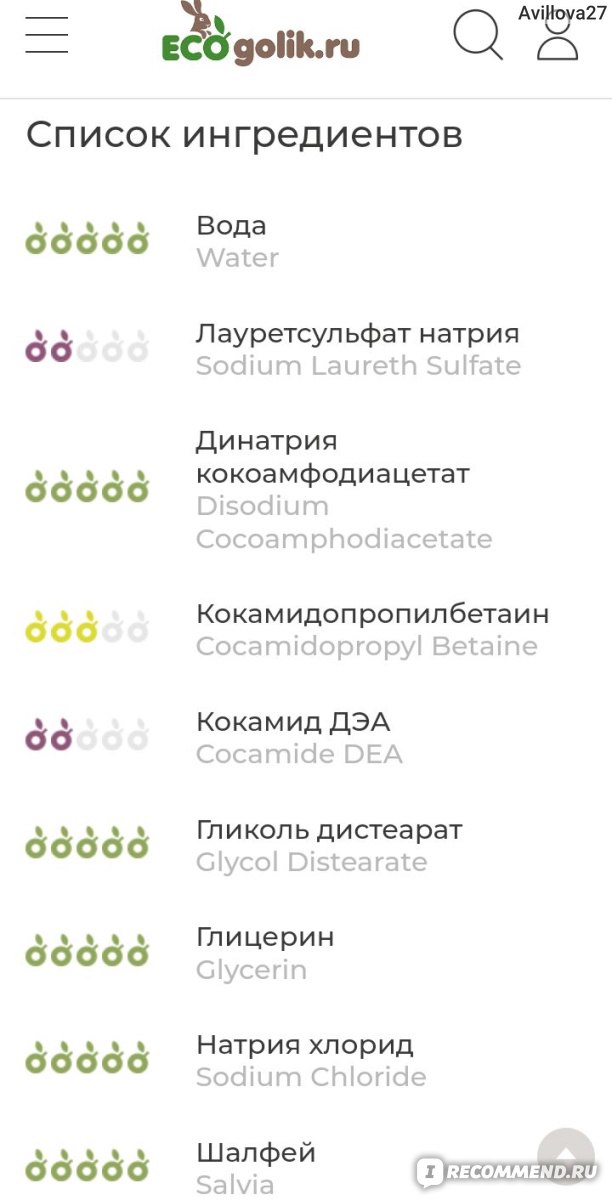Image resolution: width=612 pixels, height=1200 pixels.
Task: Open the Sodium Laureth Sulfate ingredient
Action: click(306, 350)
